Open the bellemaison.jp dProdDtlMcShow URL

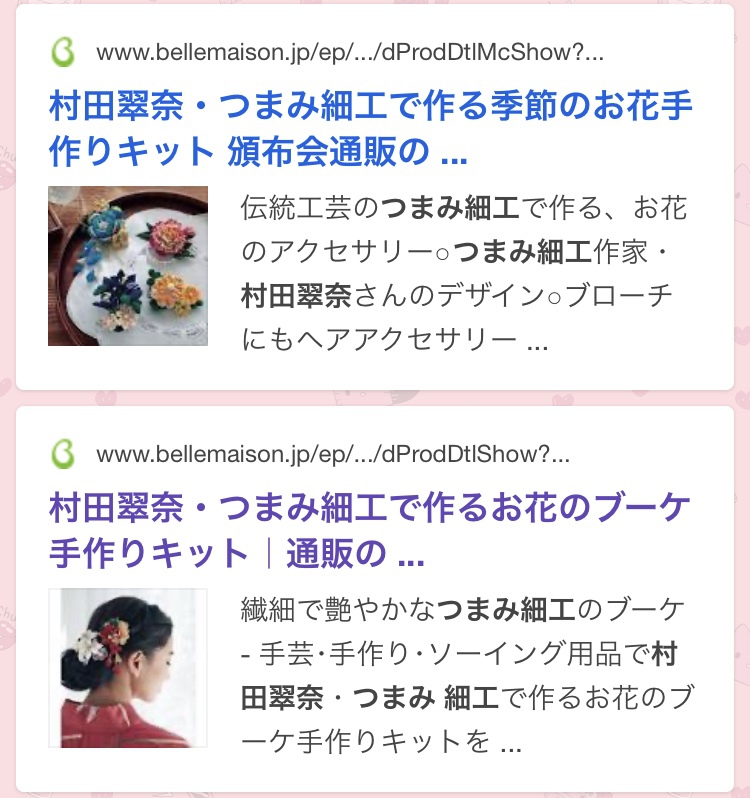(x=349, y=53)
